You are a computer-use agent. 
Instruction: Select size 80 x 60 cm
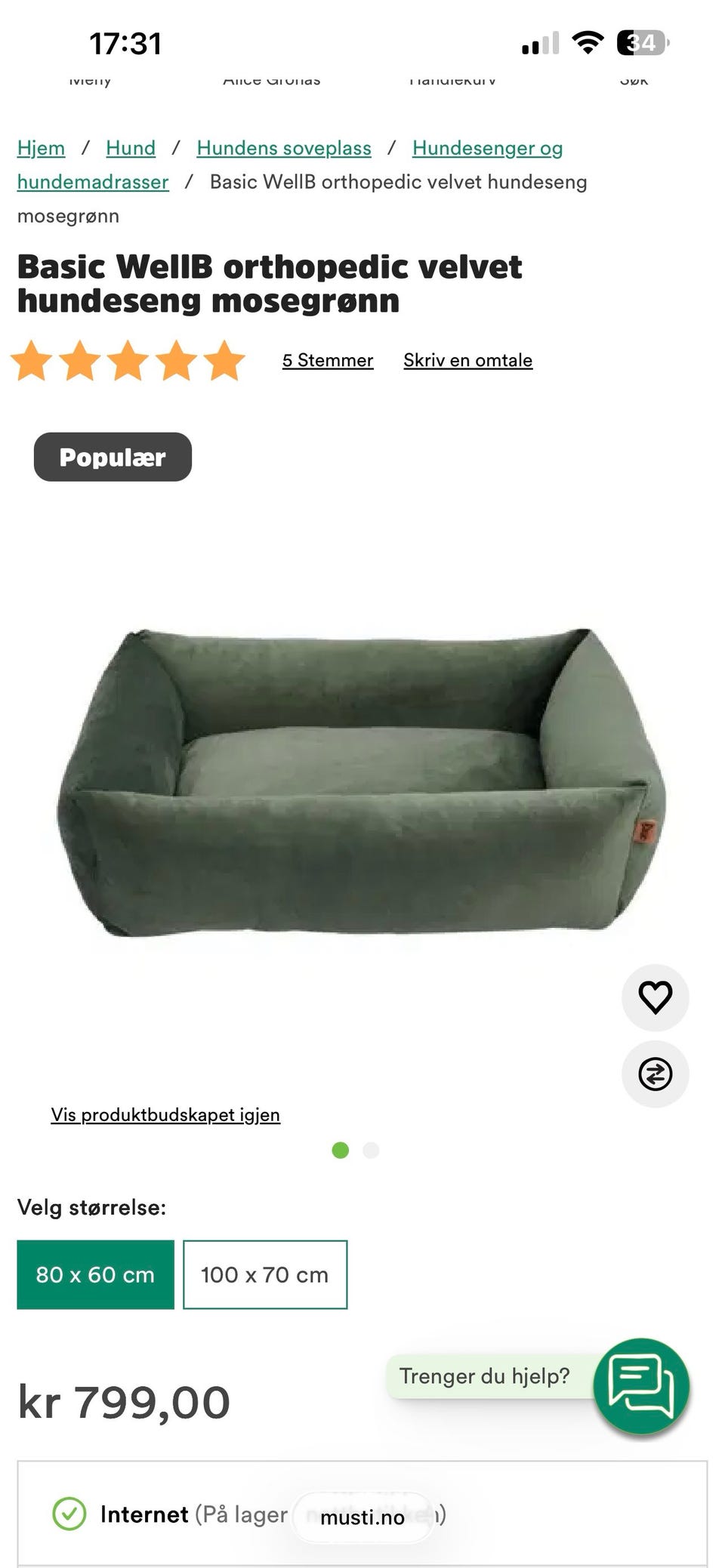tap(95, 1274)
